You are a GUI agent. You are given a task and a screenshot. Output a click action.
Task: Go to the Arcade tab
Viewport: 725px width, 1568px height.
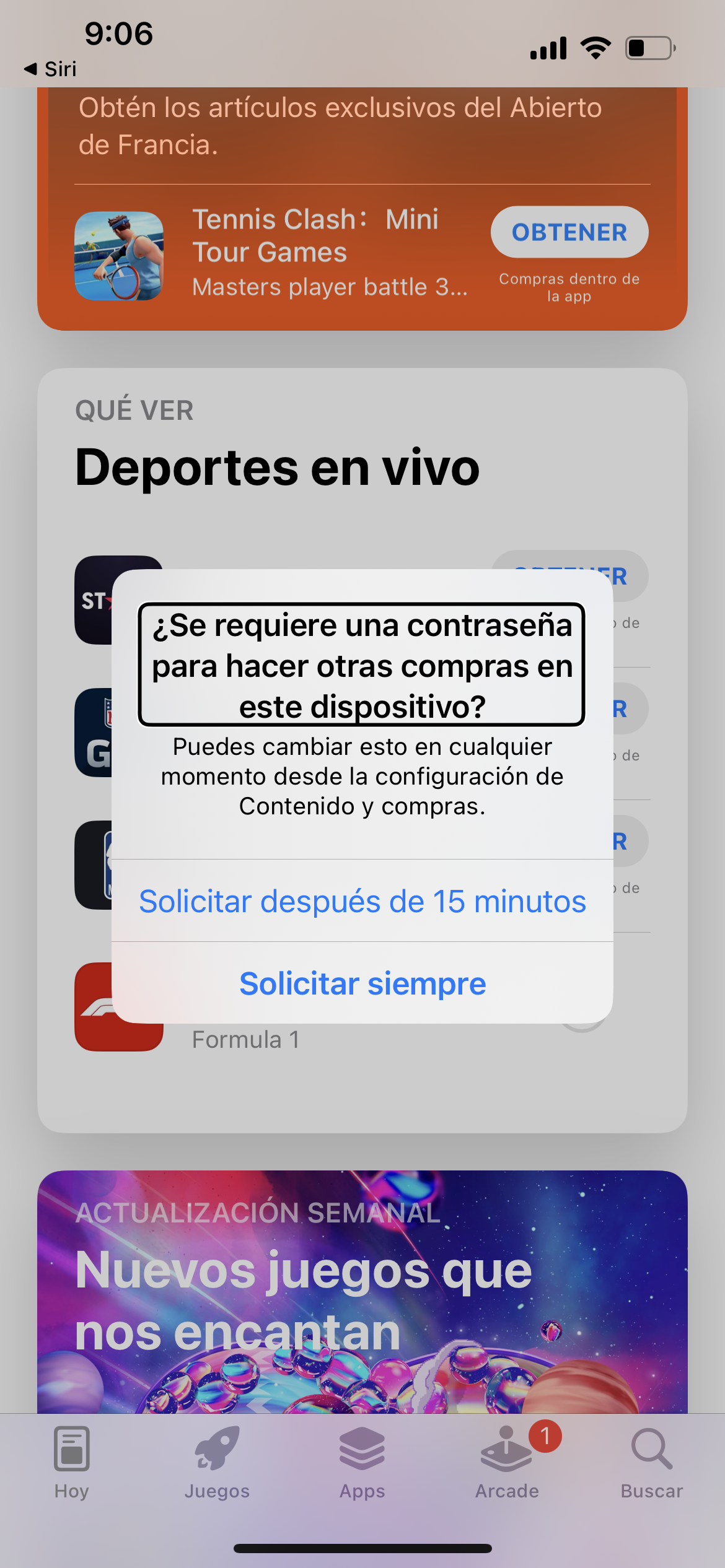[x=507, y=1462]
